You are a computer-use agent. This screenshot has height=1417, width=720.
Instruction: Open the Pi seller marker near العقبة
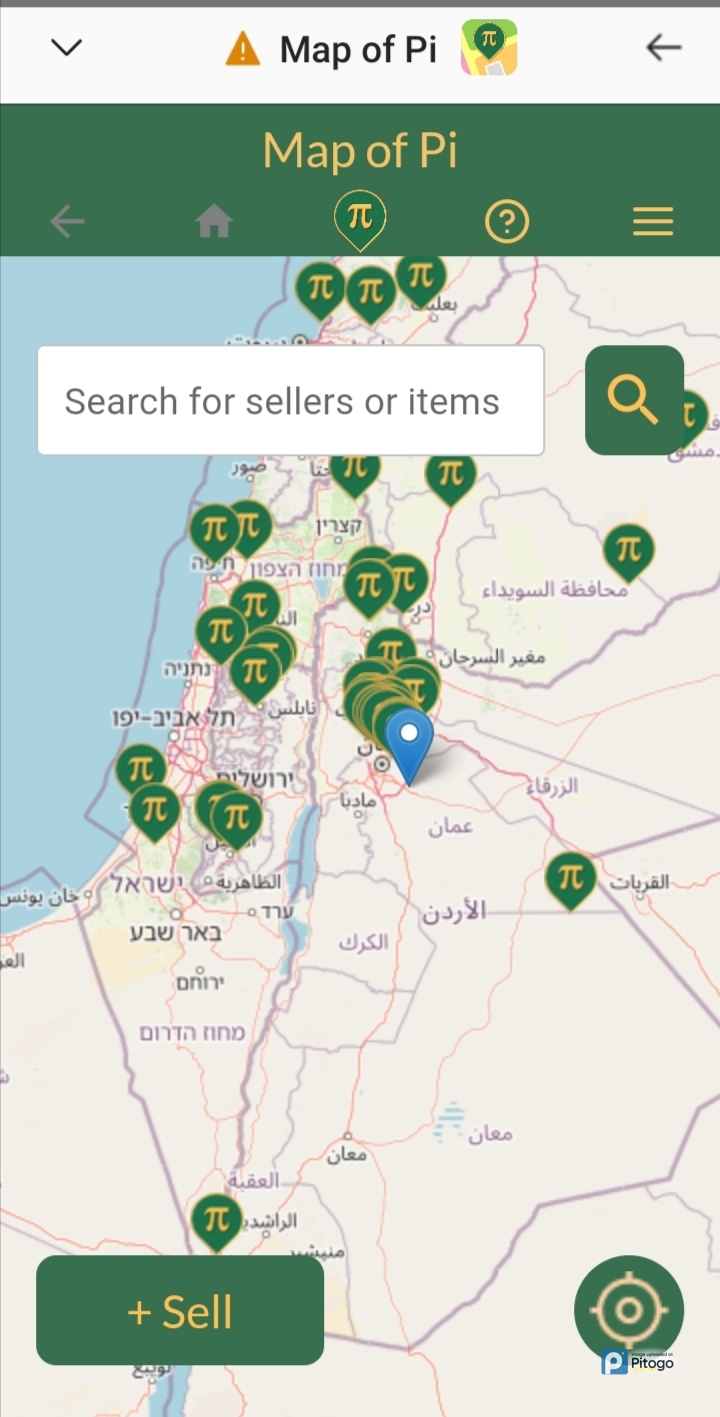pos(217,1219)
